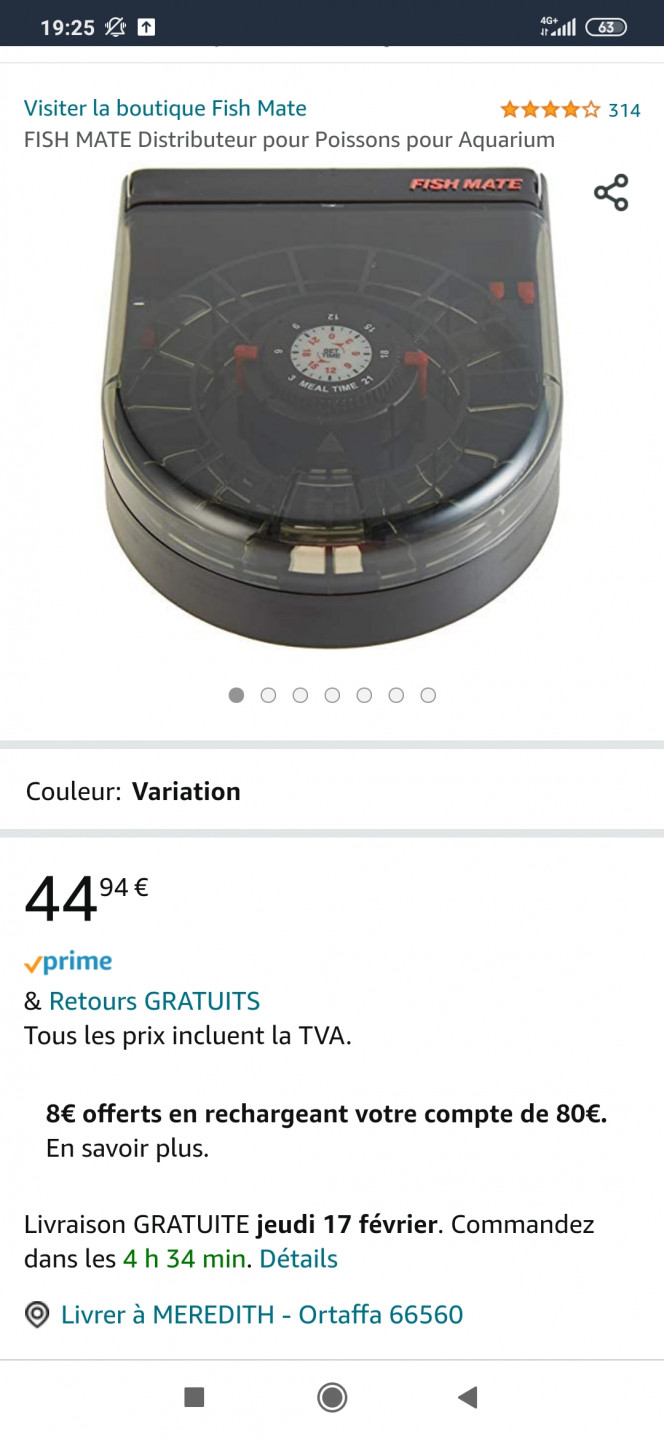Share this Fish Mate product

(x=611, y=193)
